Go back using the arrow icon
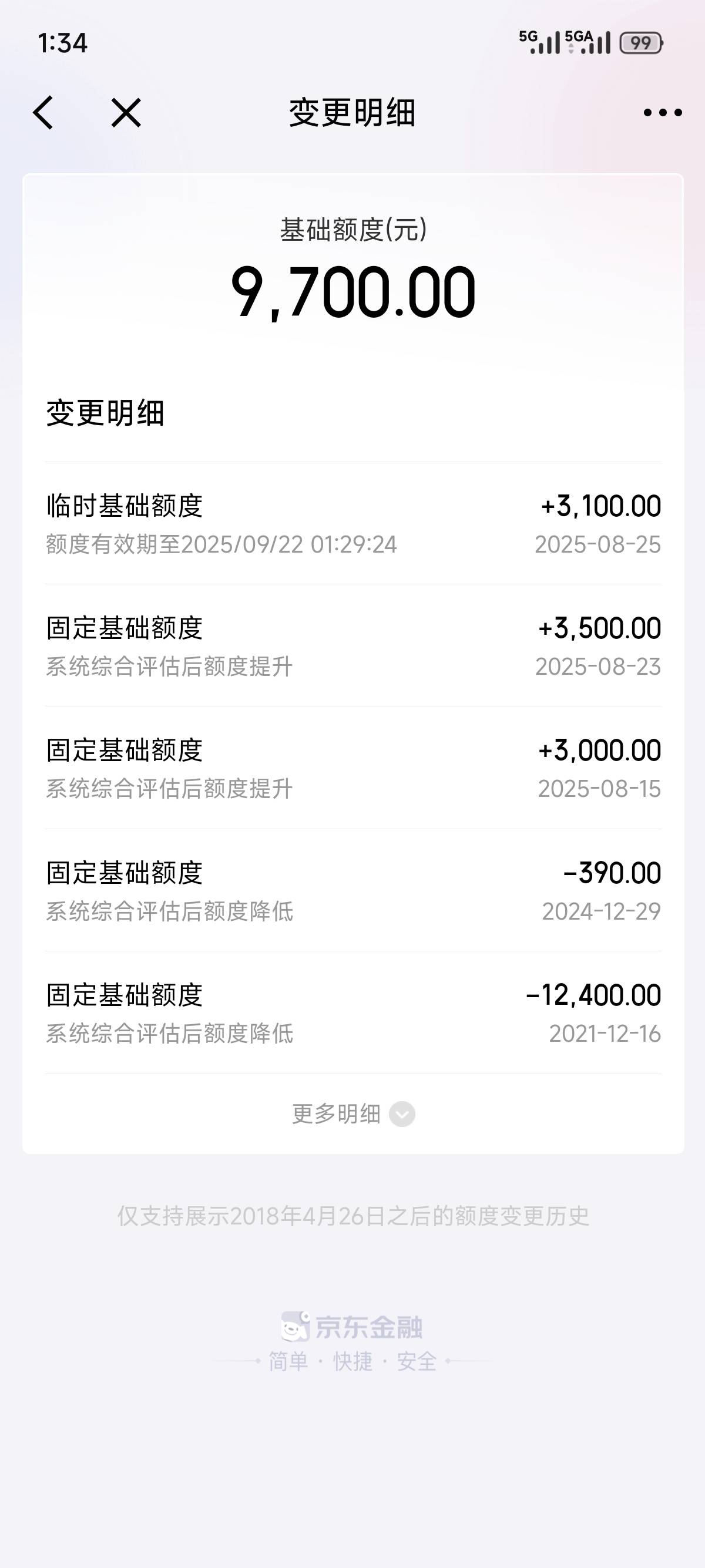Screen dimensions: 705x1568 coord(43,113)
